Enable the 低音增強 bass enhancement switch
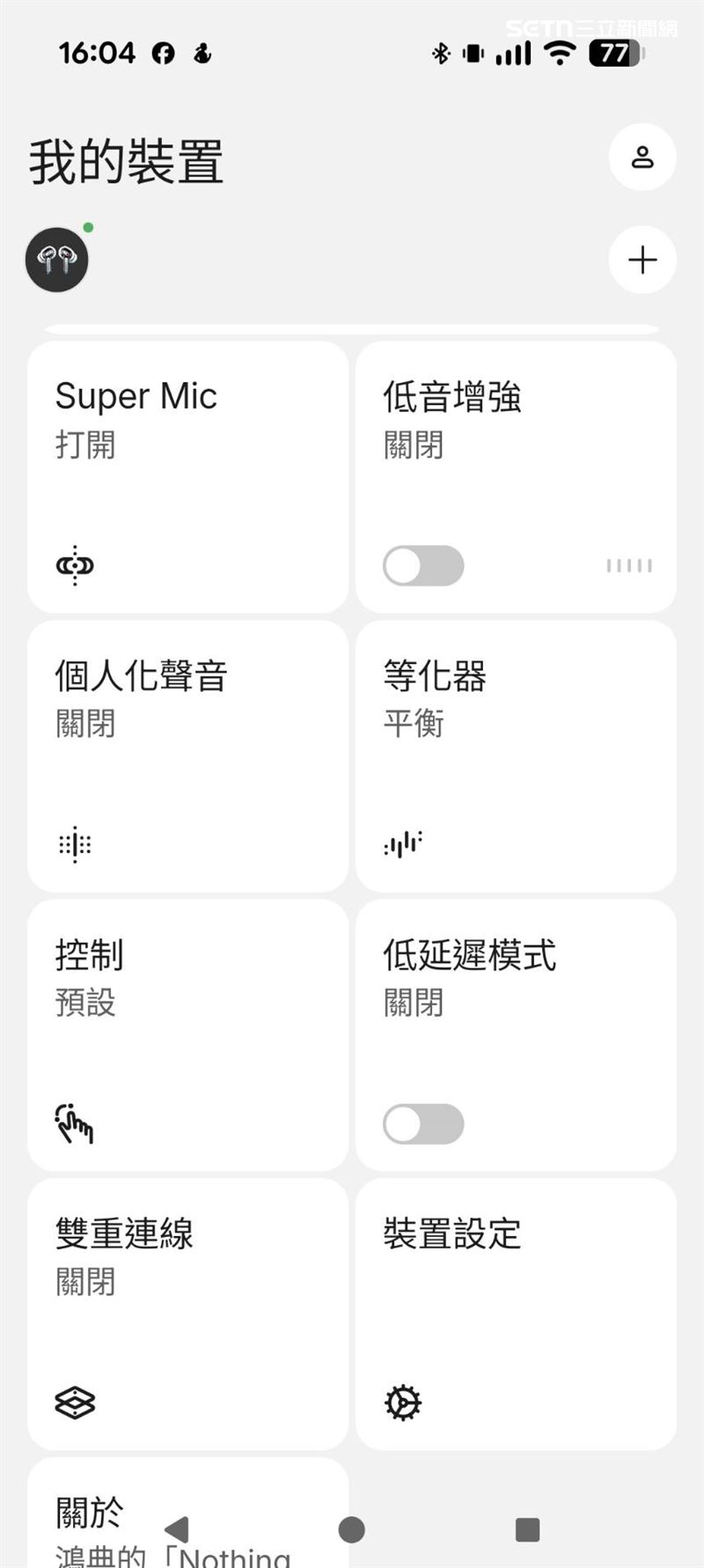The height and width of the screenshot is (1568, 704). pyautogui.click(x=423, y=566)
